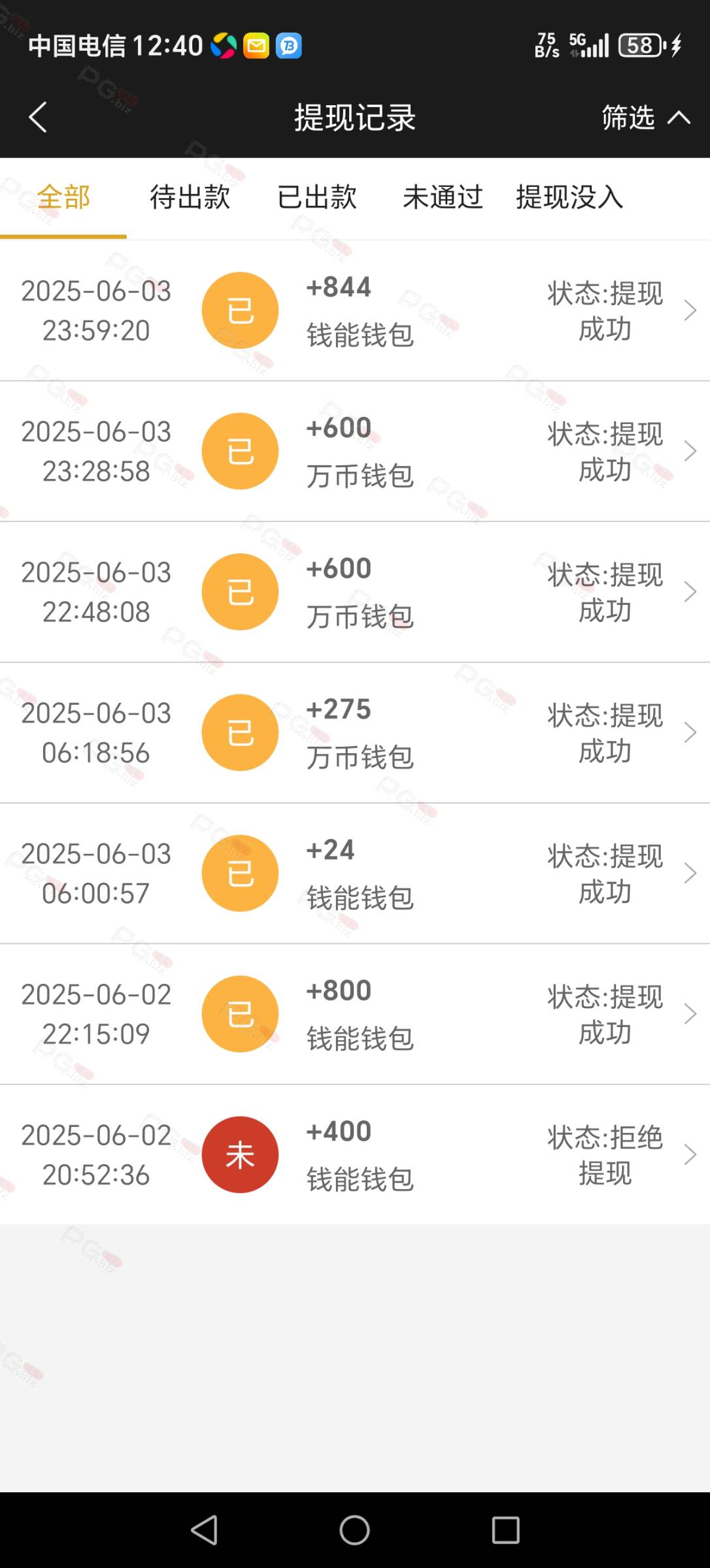The width and height of the screenshot is (710, 1568).
Task: Open the +844 withdrawal record
Action: (355, 311)
